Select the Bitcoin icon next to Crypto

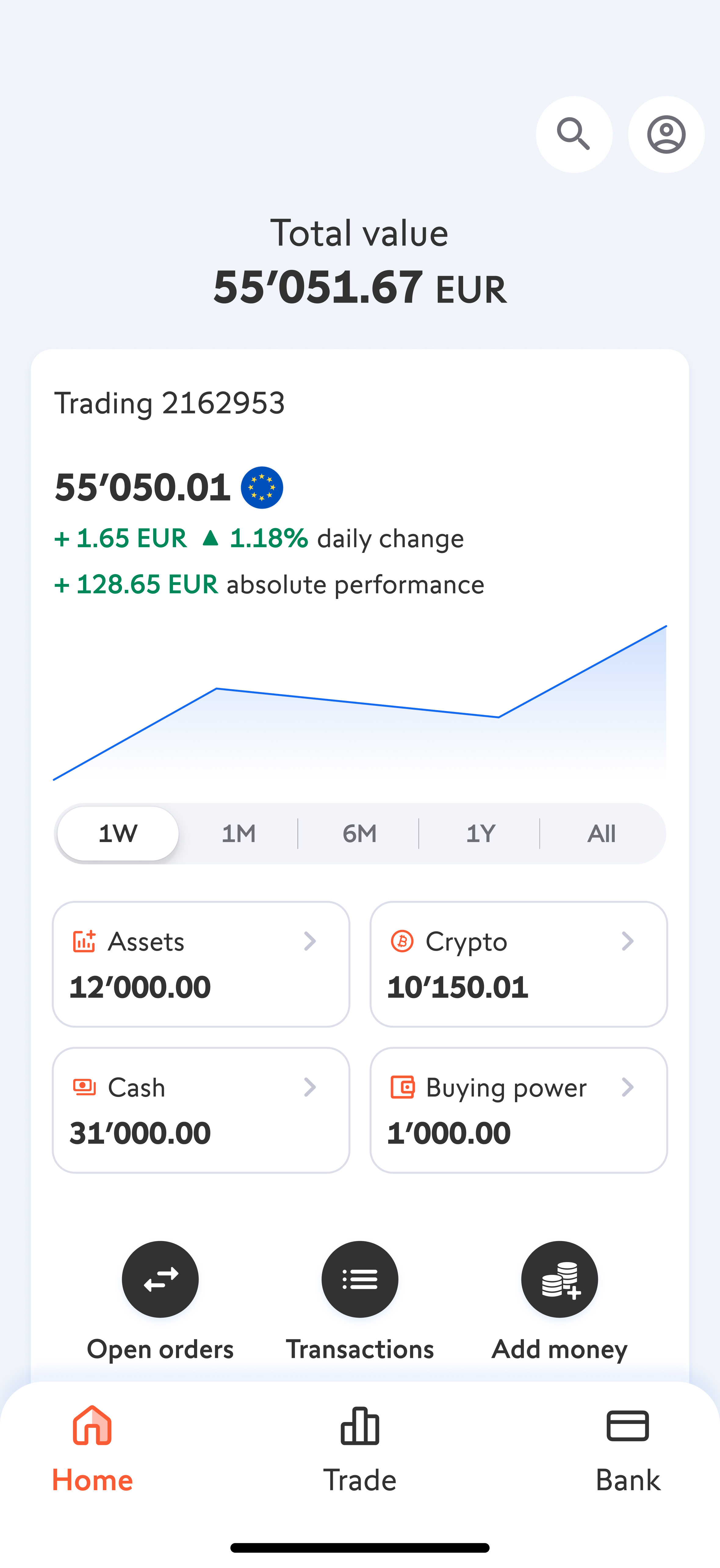coord(402,941)
